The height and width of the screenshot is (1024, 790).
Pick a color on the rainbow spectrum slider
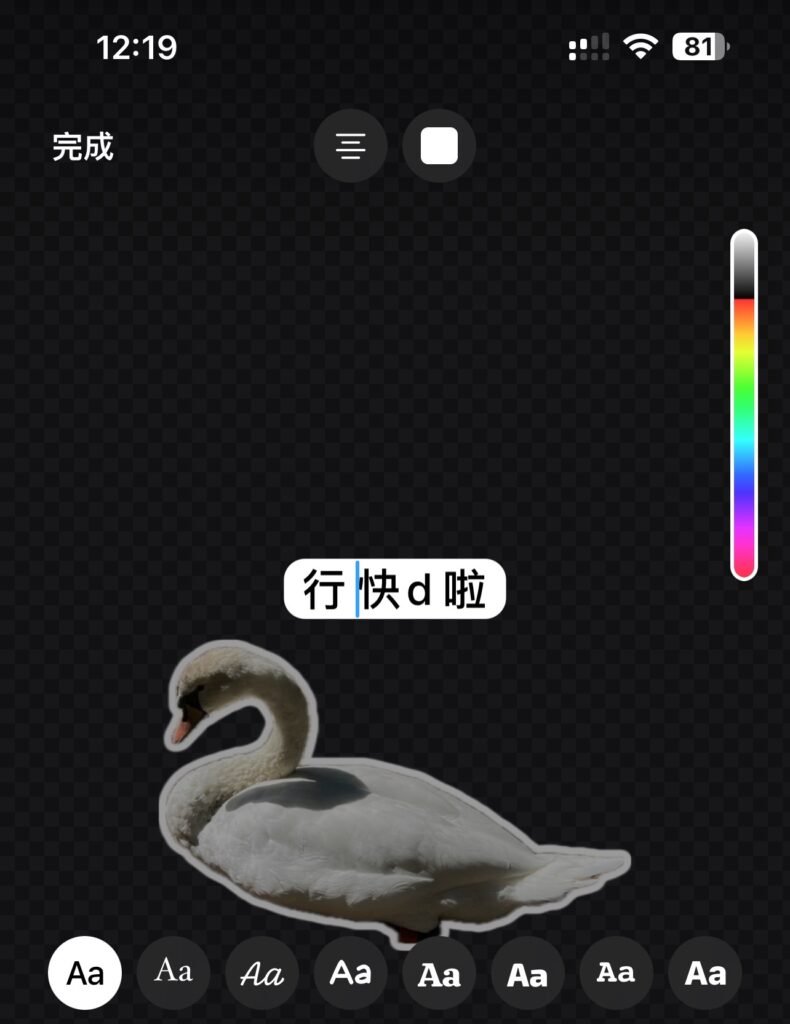pos(744,430)
